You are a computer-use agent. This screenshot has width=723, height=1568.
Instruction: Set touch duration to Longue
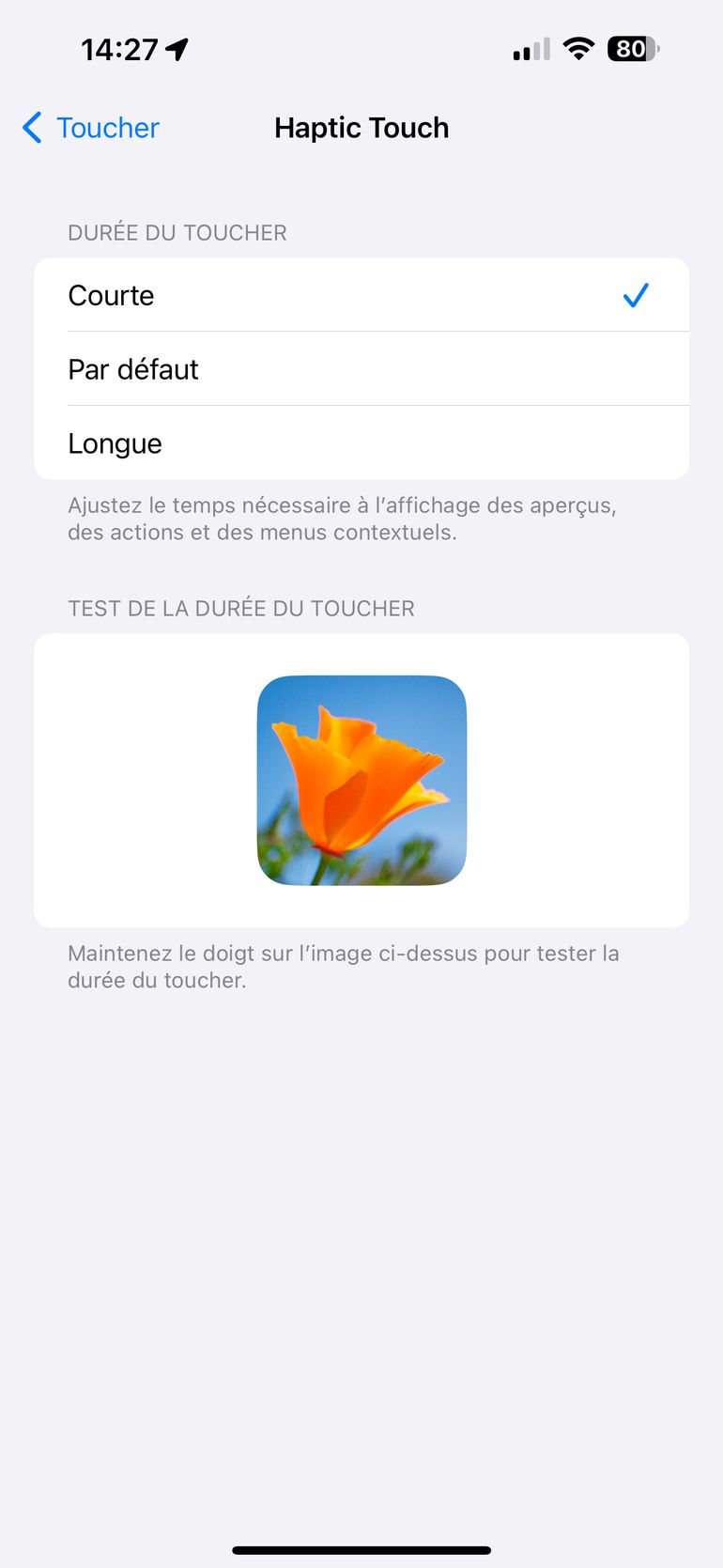pos(361,443)
